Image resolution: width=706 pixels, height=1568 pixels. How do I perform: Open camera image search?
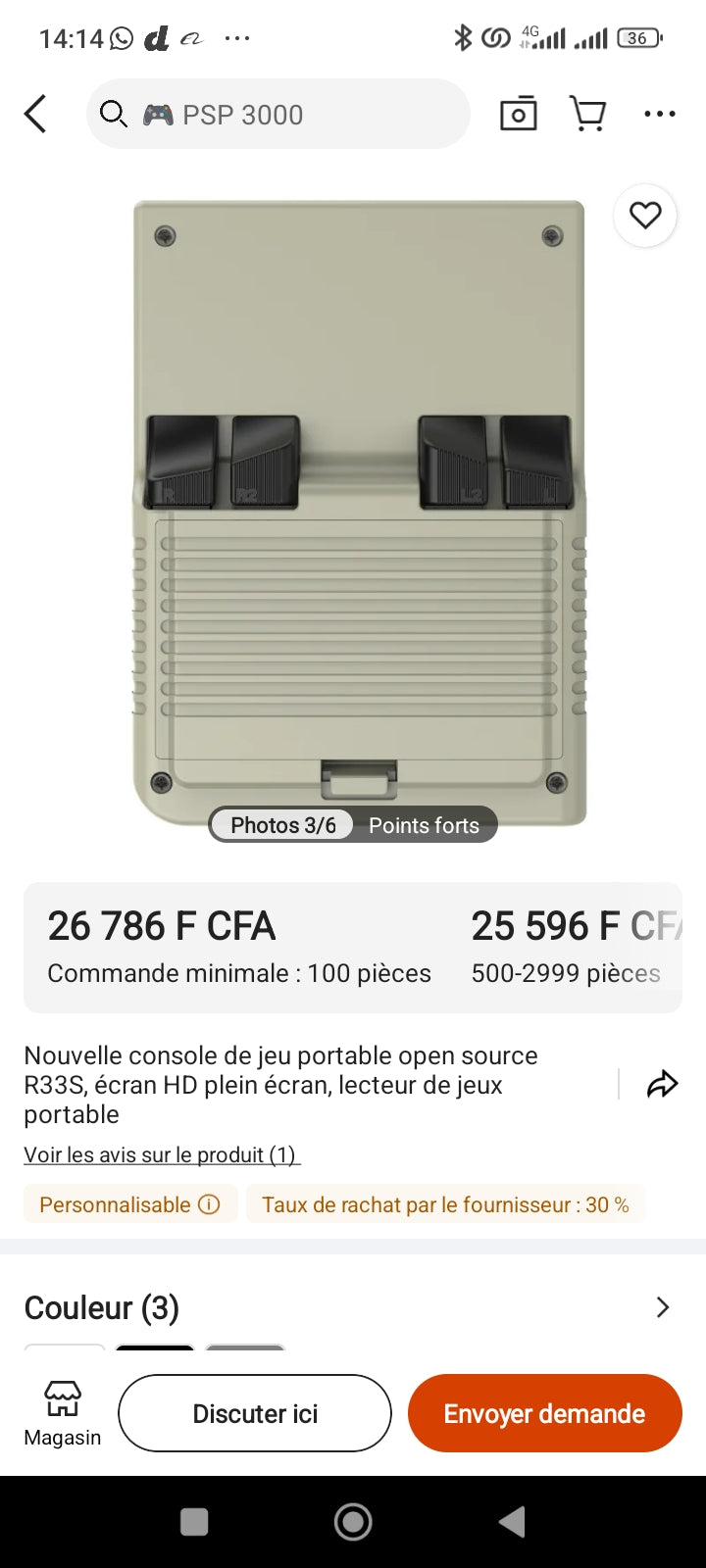[x=518, y=114]
